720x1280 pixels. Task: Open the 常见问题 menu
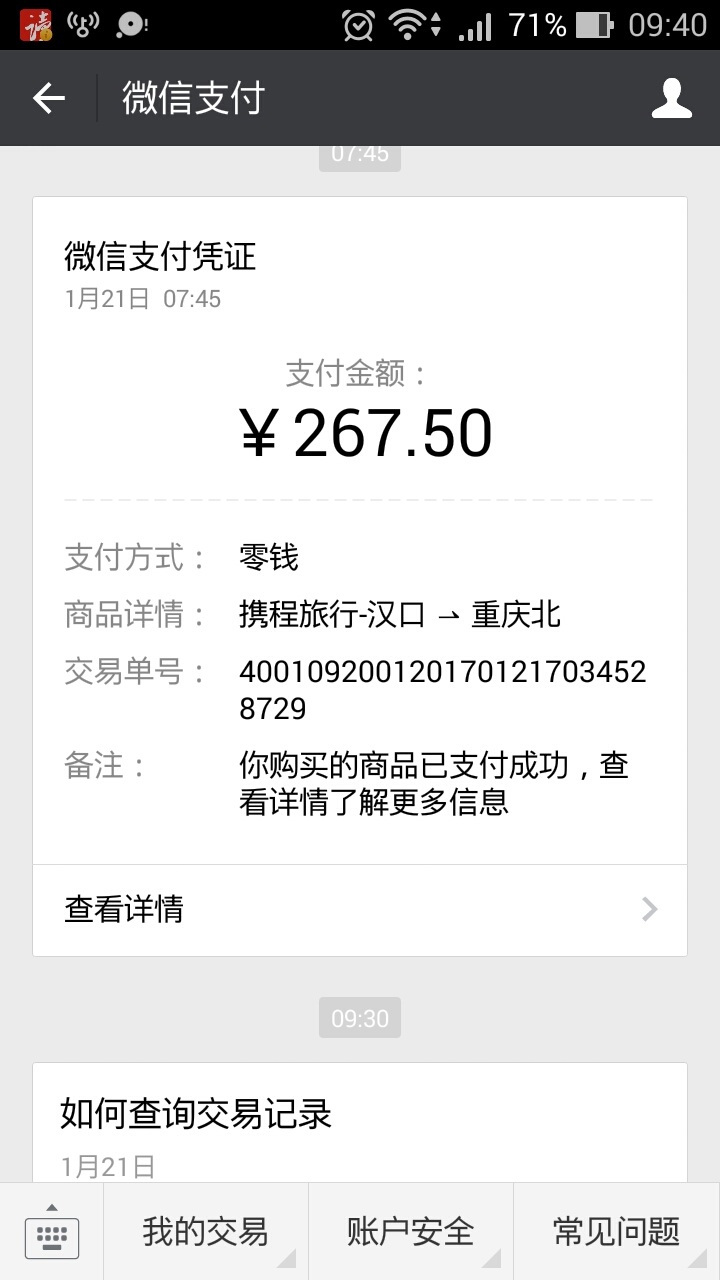pos(616,1232)
